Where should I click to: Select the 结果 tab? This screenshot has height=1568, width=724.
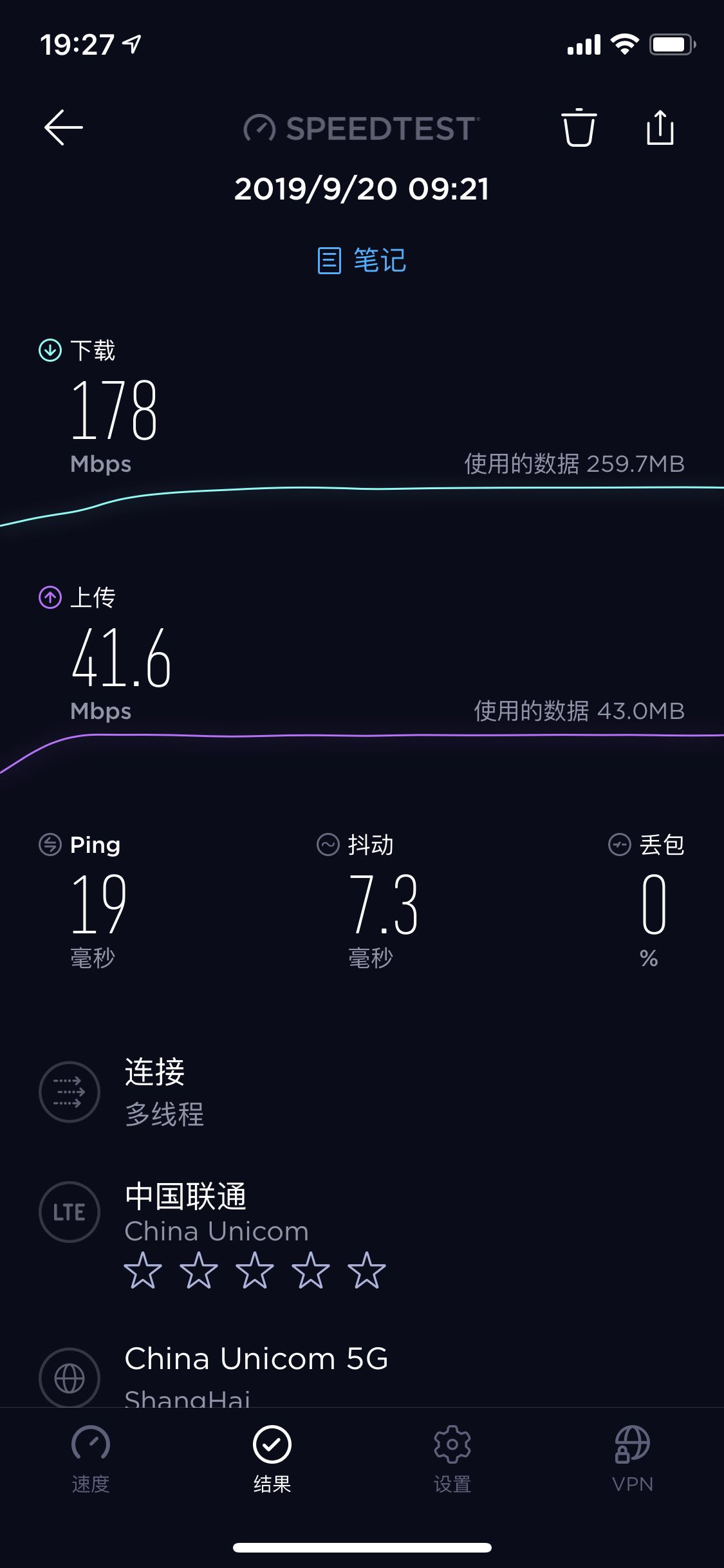click(x=272, y=1459)
